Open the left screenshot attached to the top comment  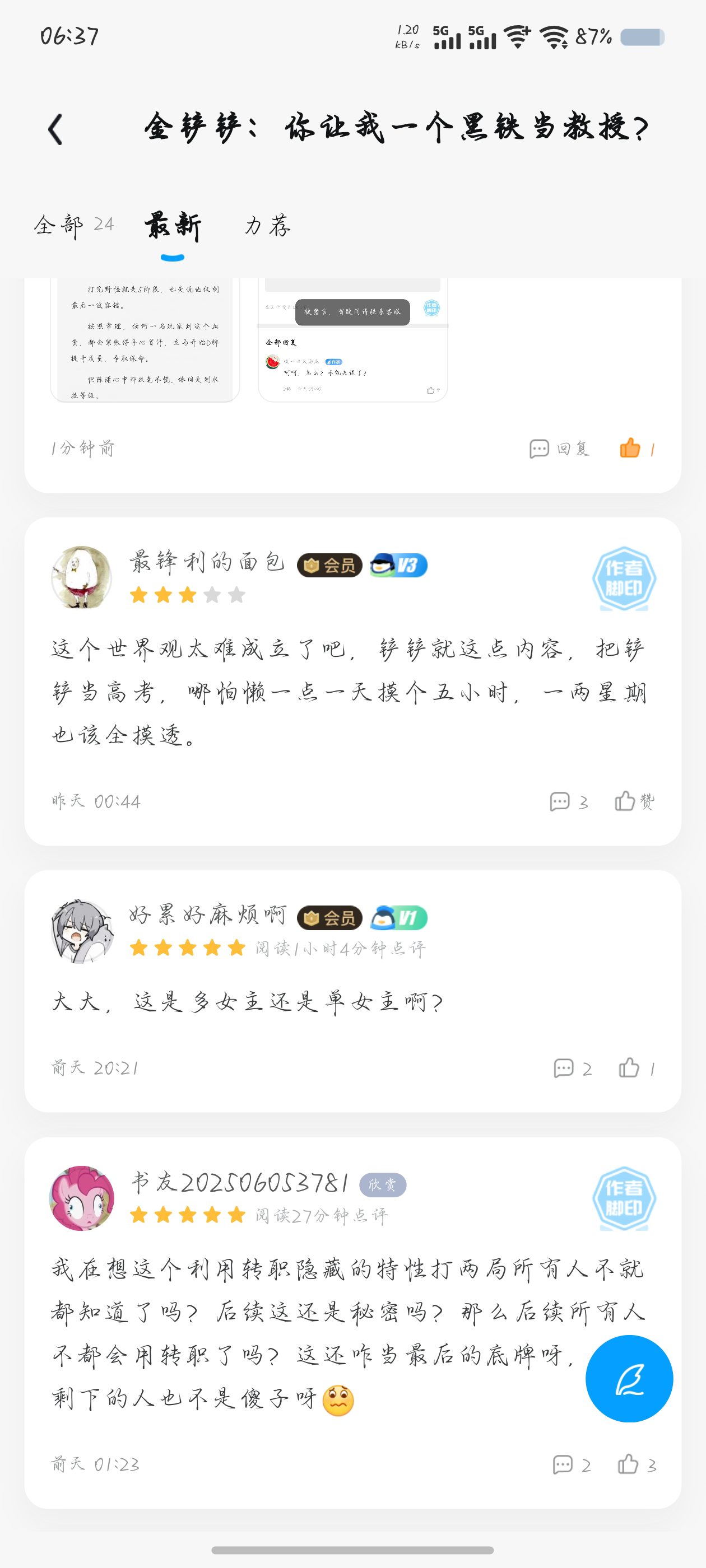pos(145,340)
